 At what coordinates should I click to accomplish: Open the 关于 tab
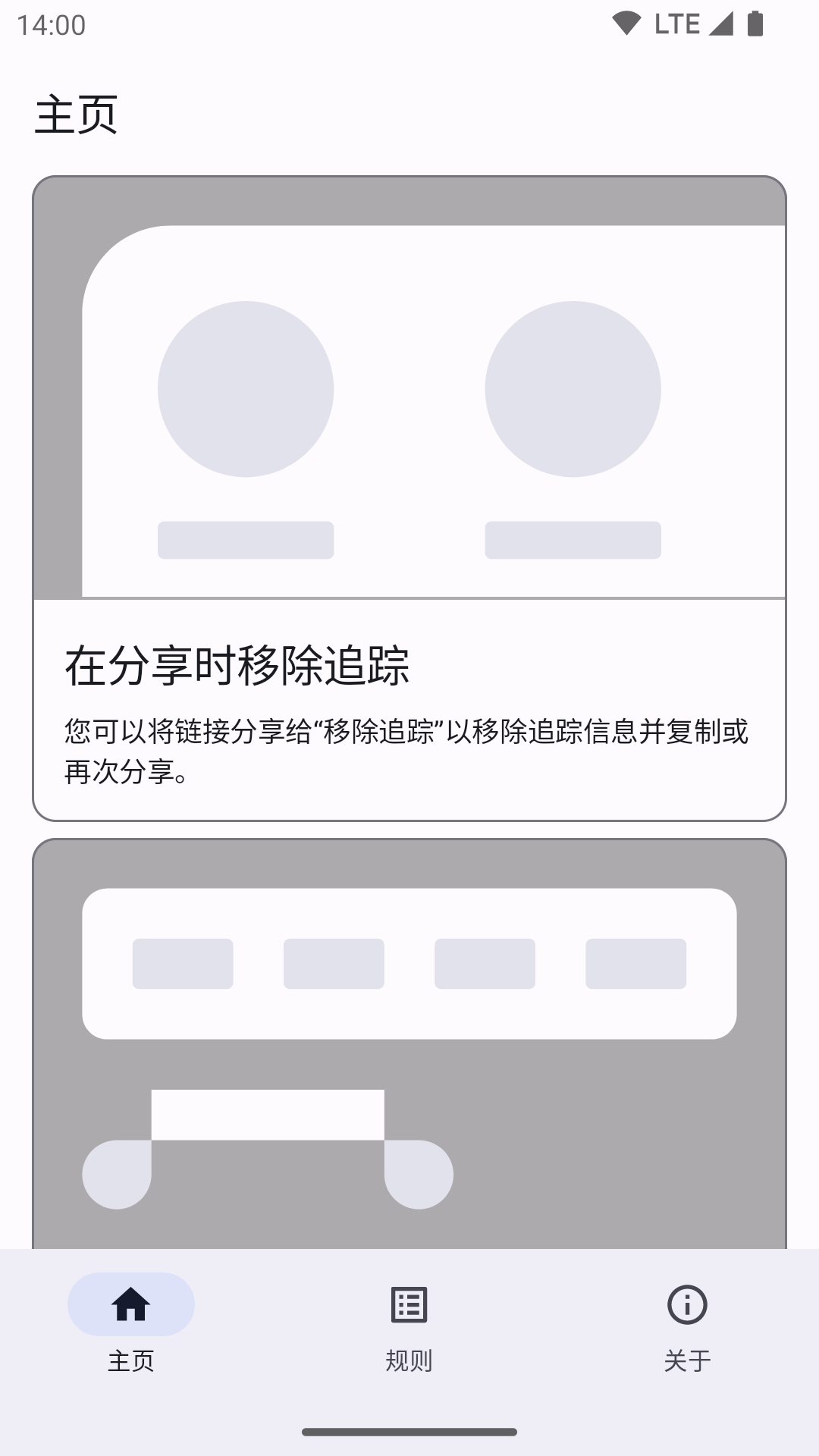[687, 1327]
